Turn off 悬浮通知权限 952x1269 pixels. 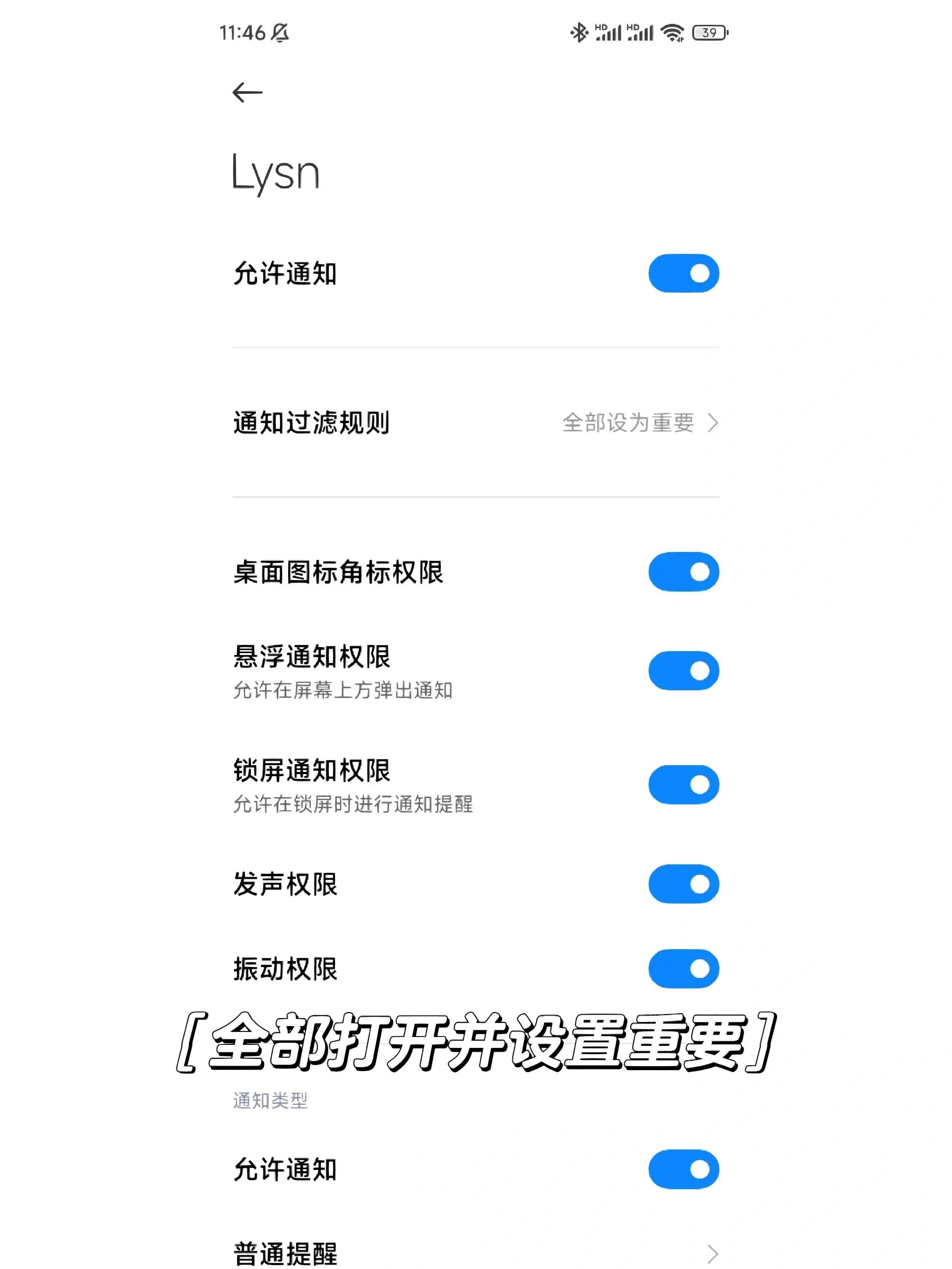click(x=684, y=669)
